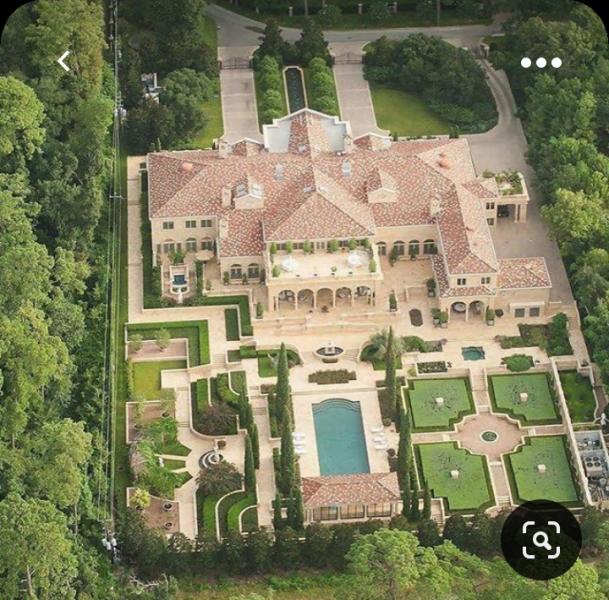Screen dimensions: 609x600
Task: Start visual search with the lens button
Action: point(540,540)
